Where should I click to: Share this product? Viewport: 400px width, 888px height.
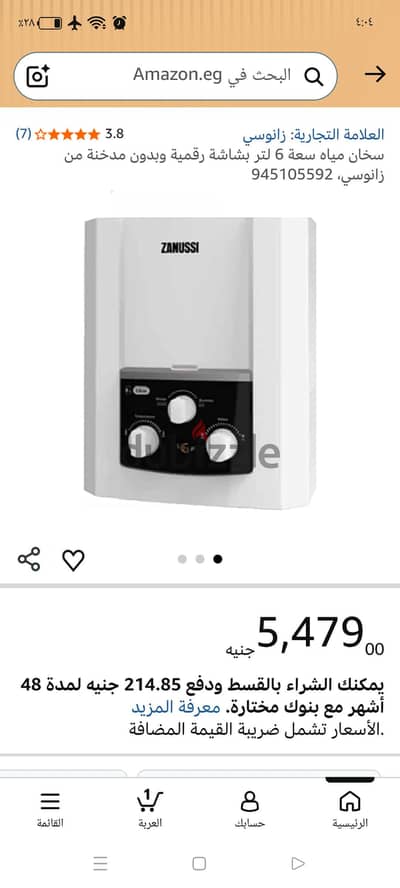[29, 560]
